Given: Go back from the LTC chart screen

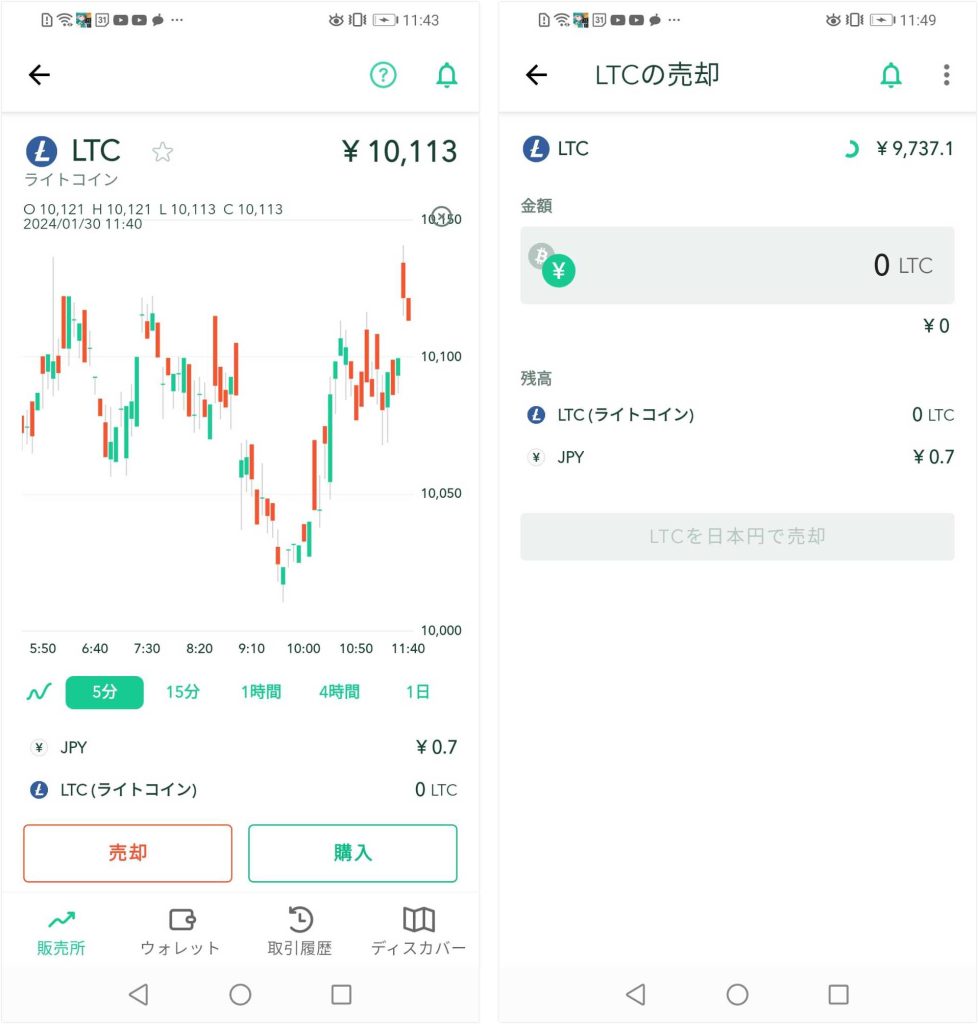Looking at the screenshot, I should point(39,75).
